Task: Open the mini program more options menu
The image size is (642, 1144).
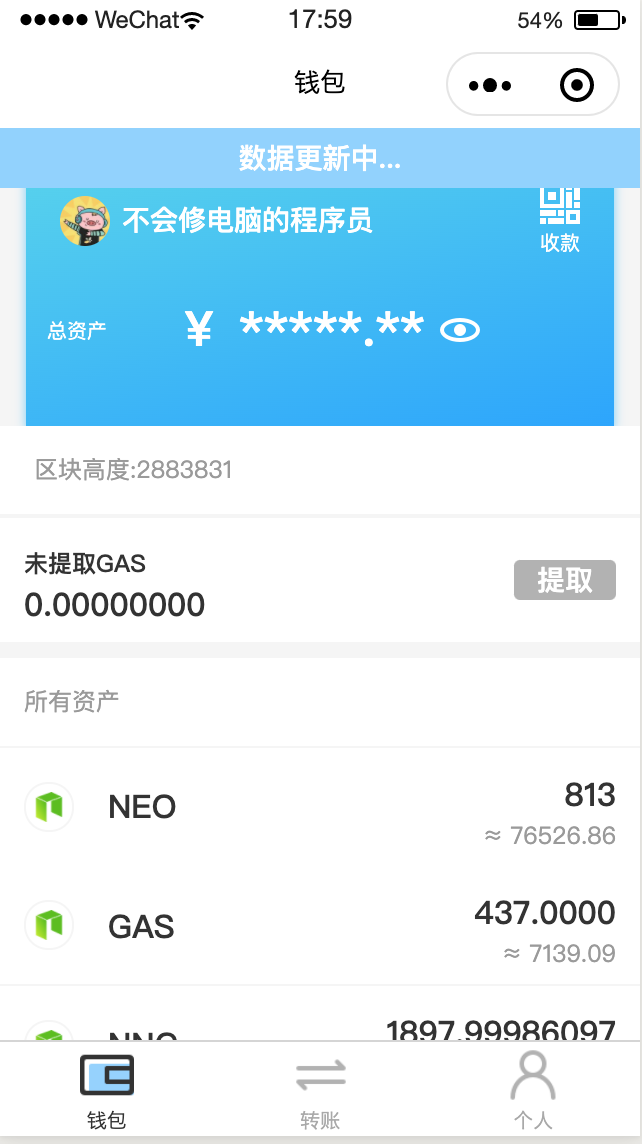Action: coord(490,85)
